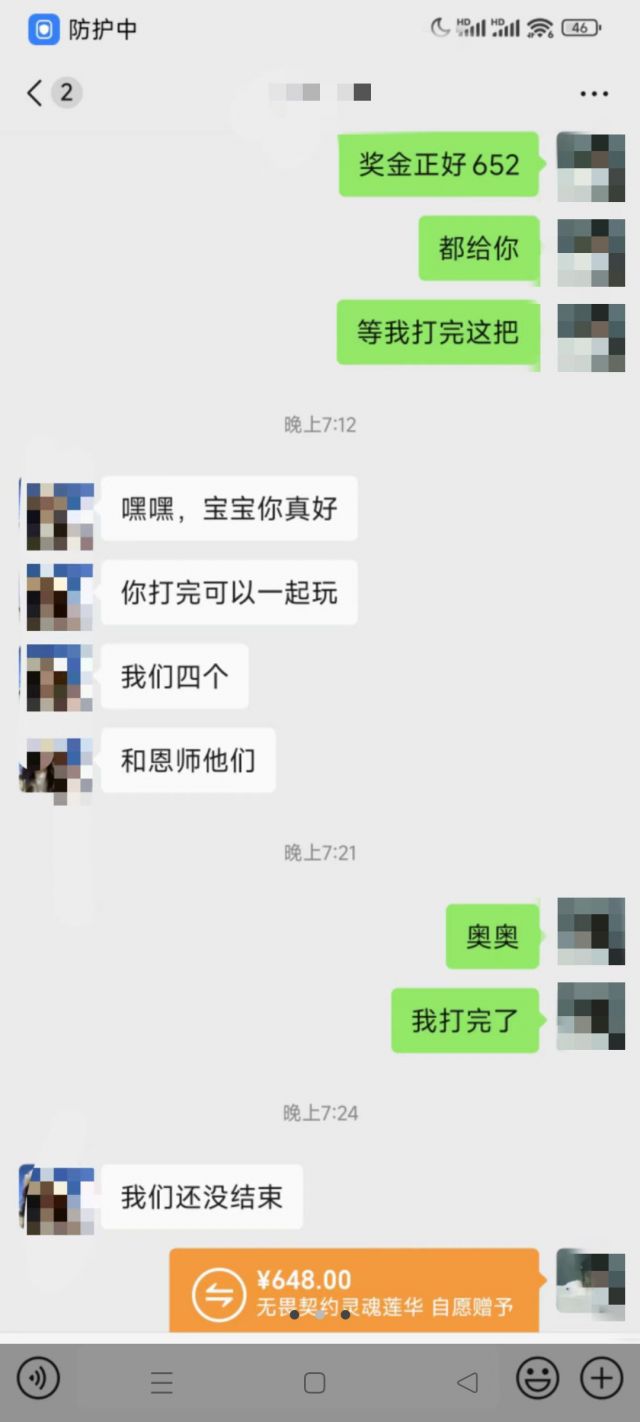Tap the system home button
The image size is (640, 1422).
(314, 1382)
